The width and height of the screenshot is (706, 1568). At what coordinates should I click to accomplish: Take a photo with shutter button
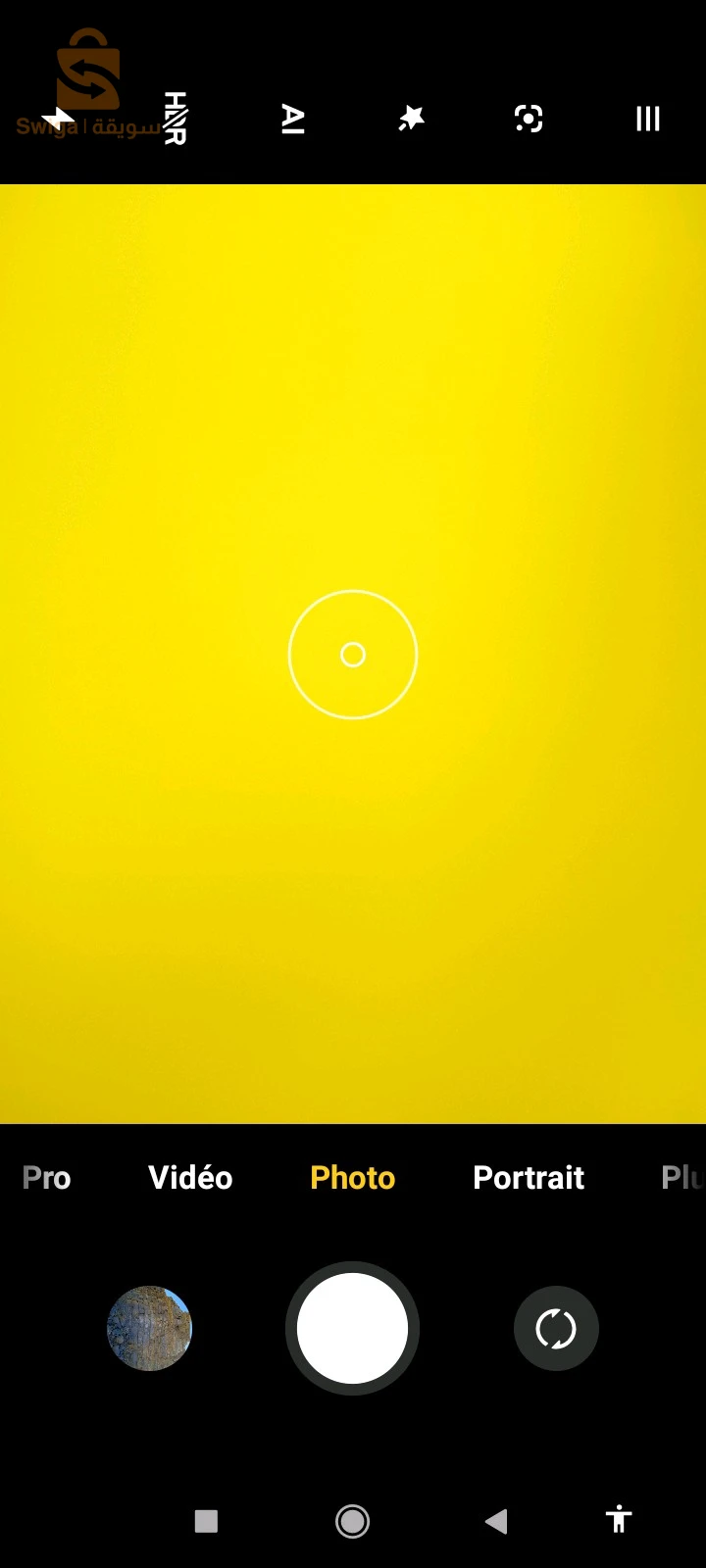(x=352, y=1328)
